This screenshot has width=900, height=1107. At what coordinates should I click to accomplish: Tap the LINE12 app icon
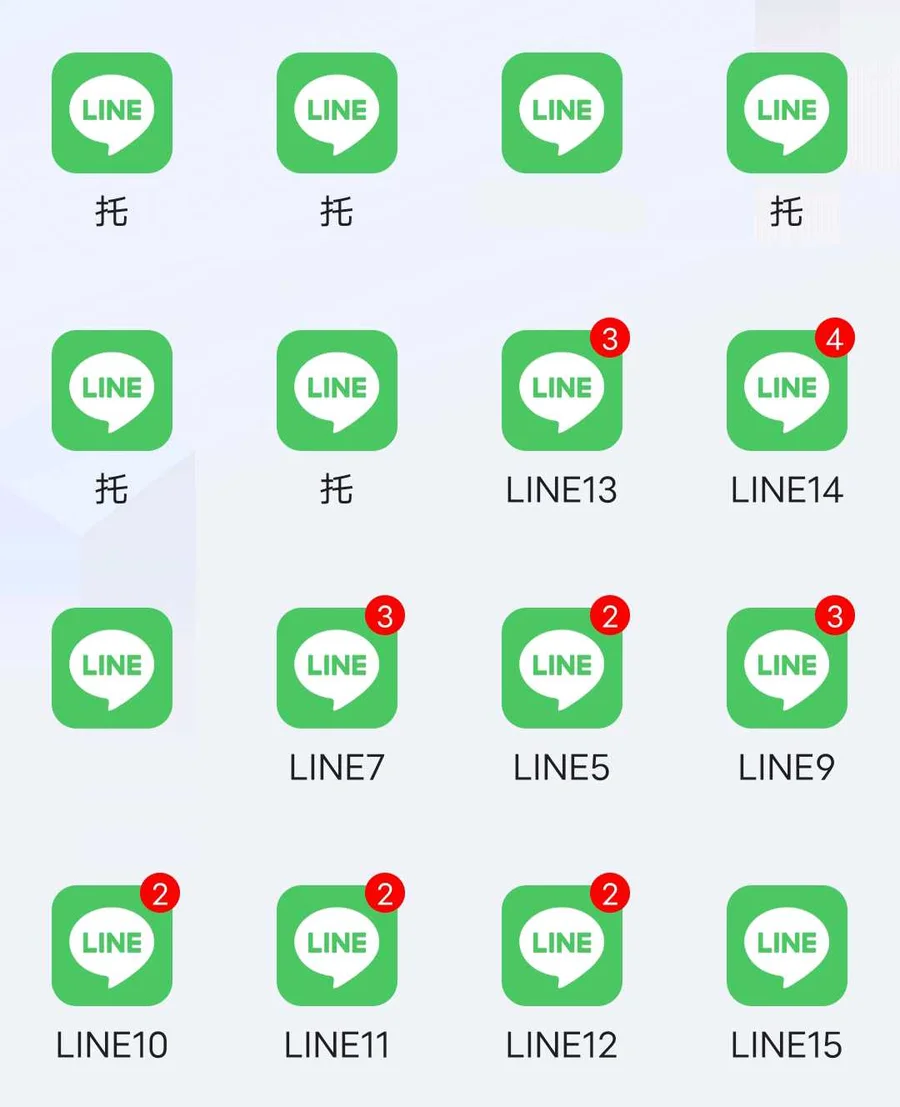click(x=561, y=945)
